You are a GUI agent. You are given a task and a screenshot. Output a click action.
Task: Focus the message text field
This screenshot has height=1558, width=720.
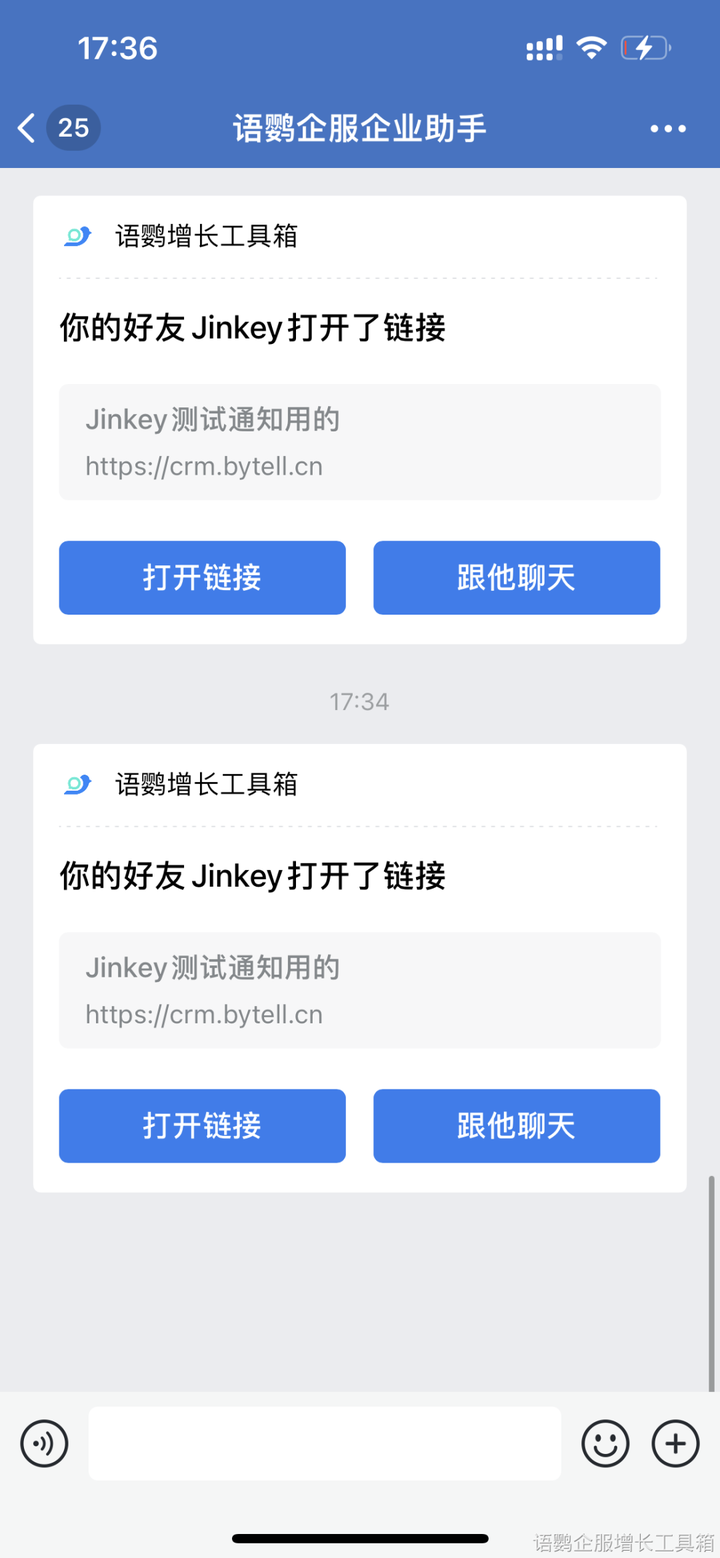click(x=324, y=1444)
